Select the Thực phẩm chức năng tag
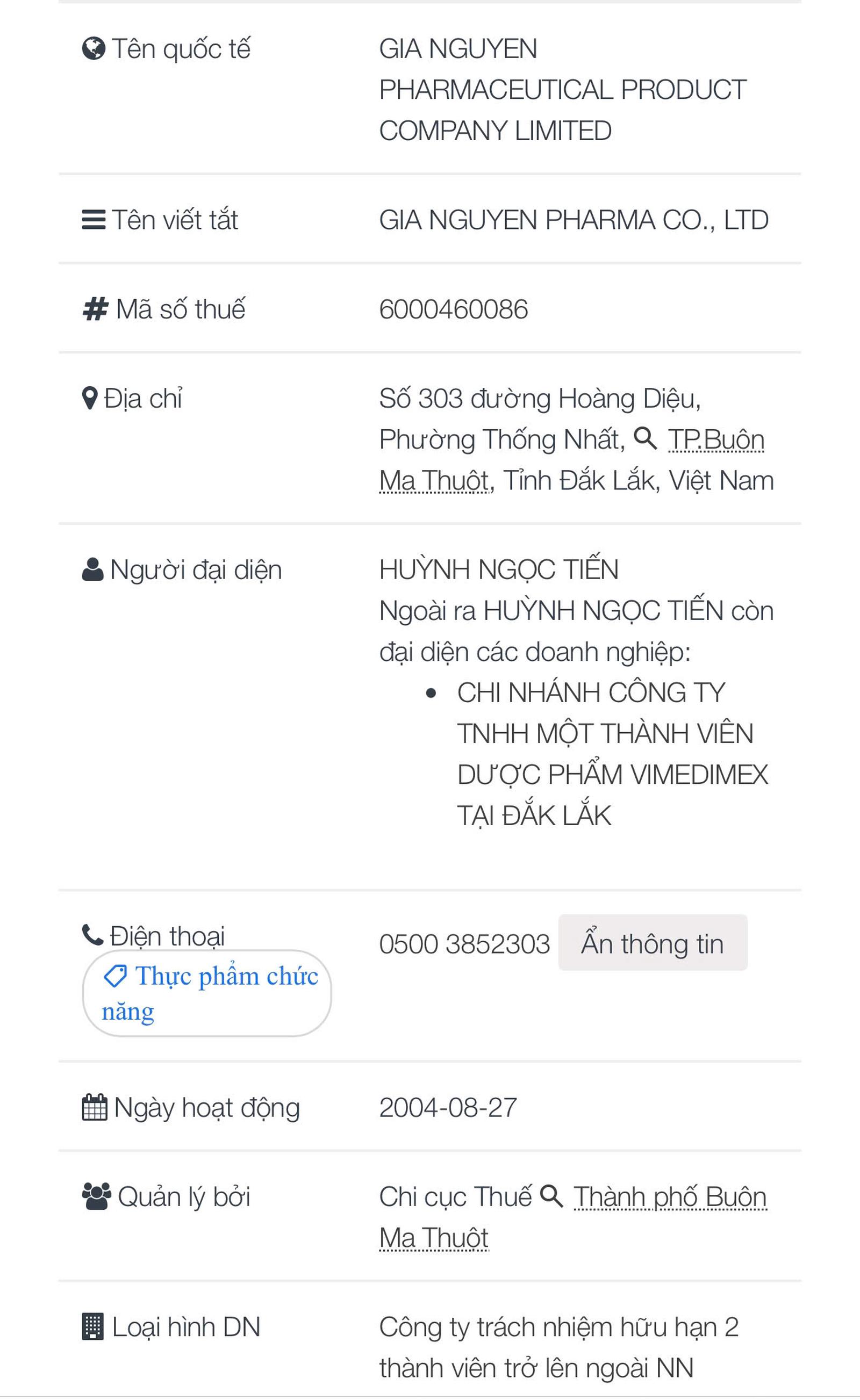Viewport: 860px width, 1400px height. tap(207, 993)
